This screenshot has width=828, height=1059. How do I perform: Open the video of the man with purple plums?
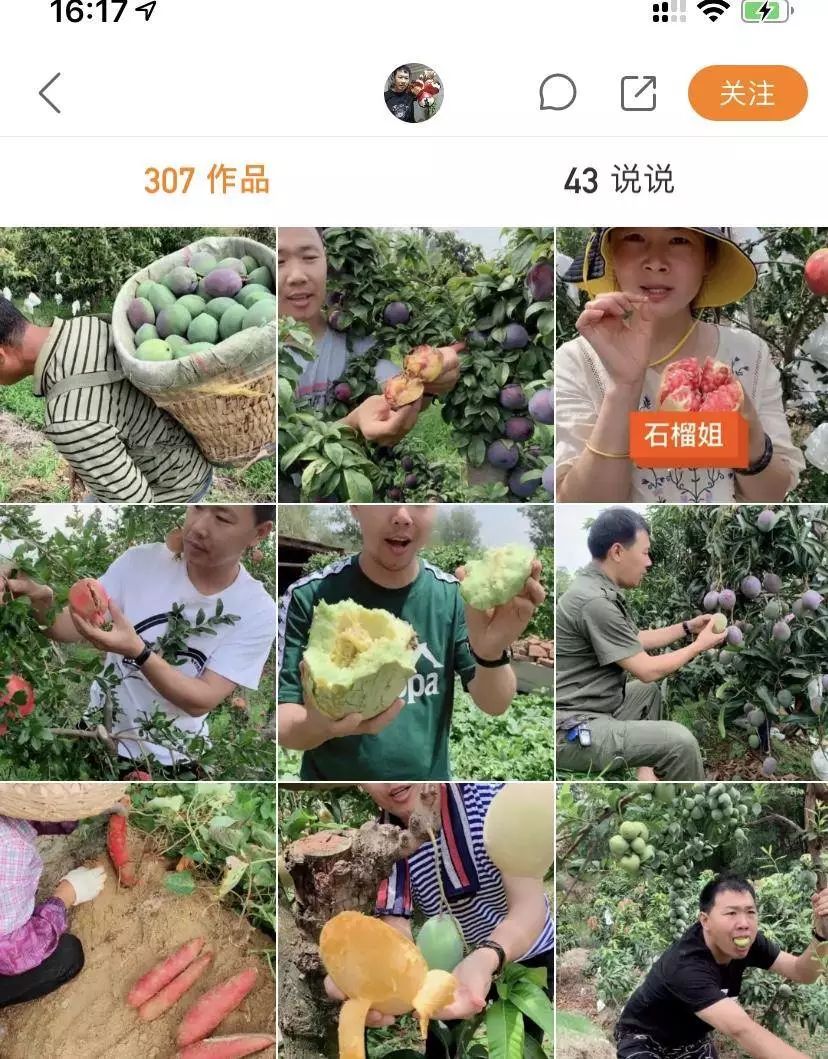415,364
